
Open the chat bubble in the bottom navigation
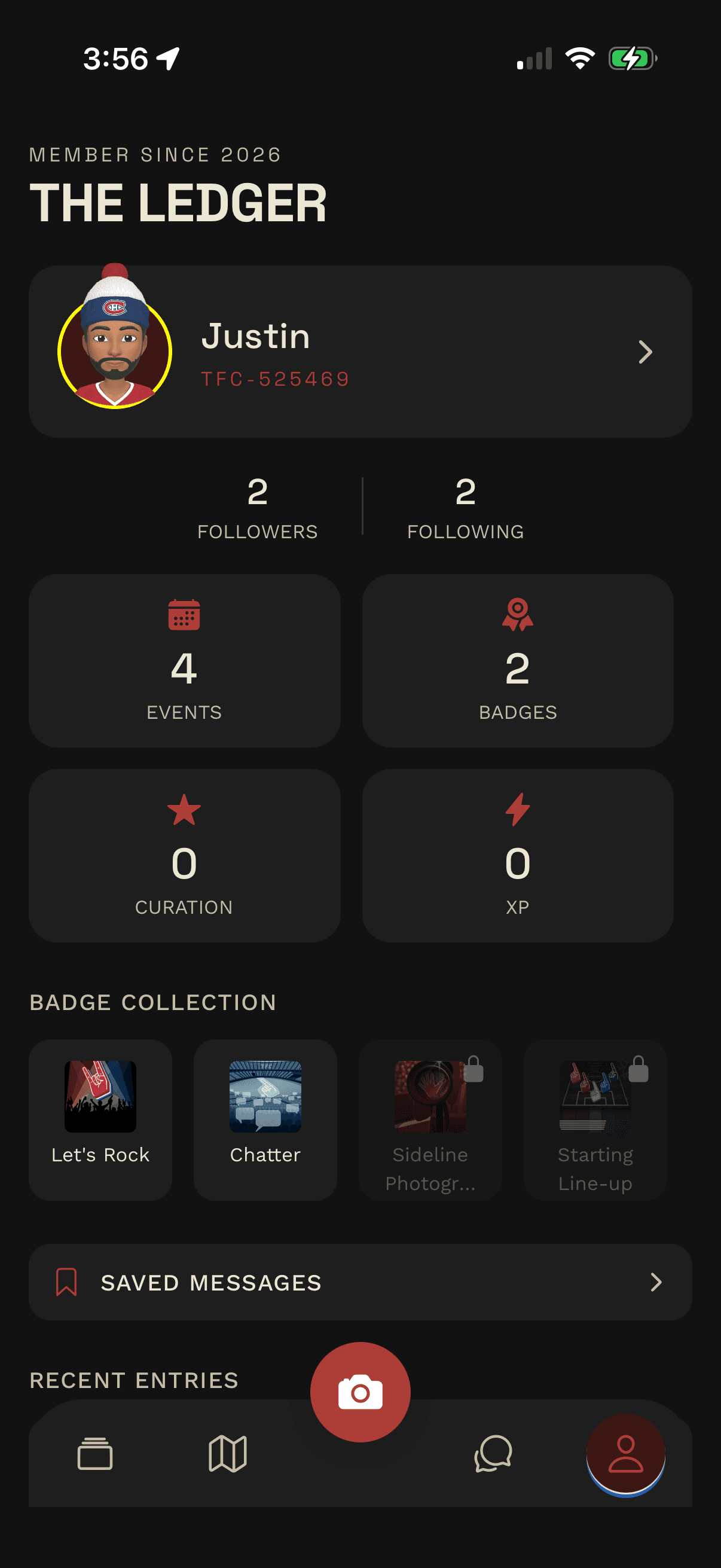pyautogui.click(x=493, y=1456)
